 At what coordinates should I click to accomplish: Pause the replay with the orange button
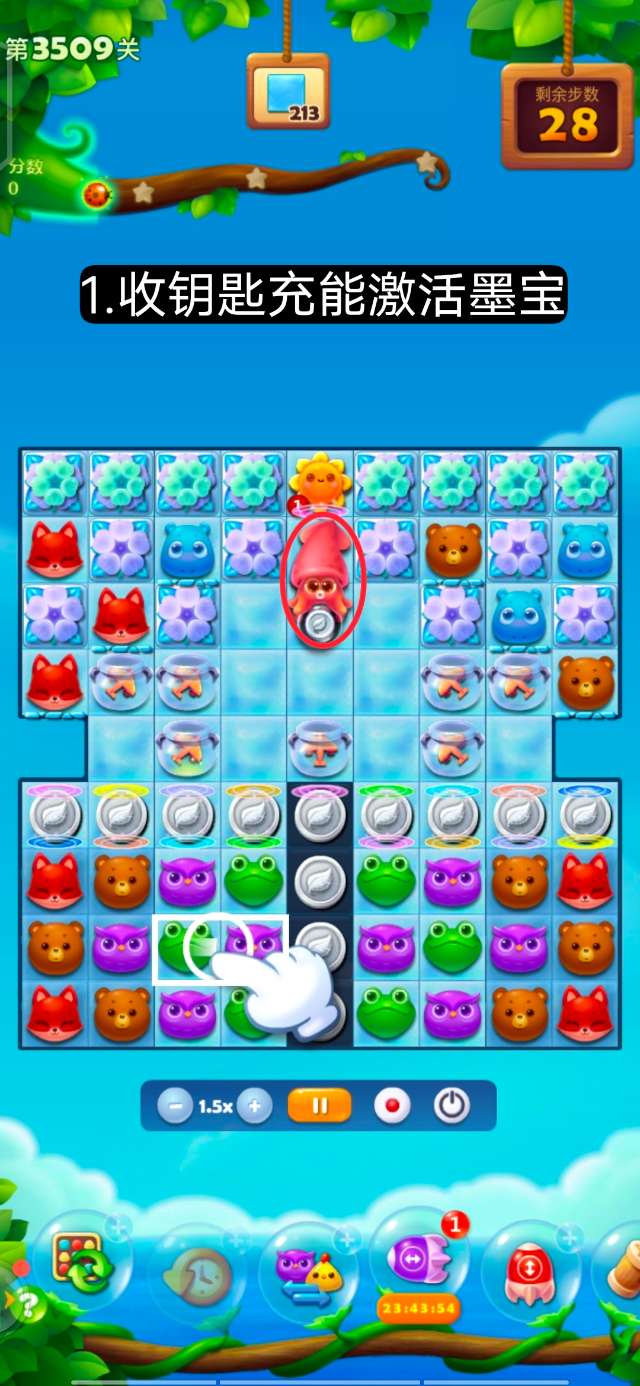(x=320, y=1106)
